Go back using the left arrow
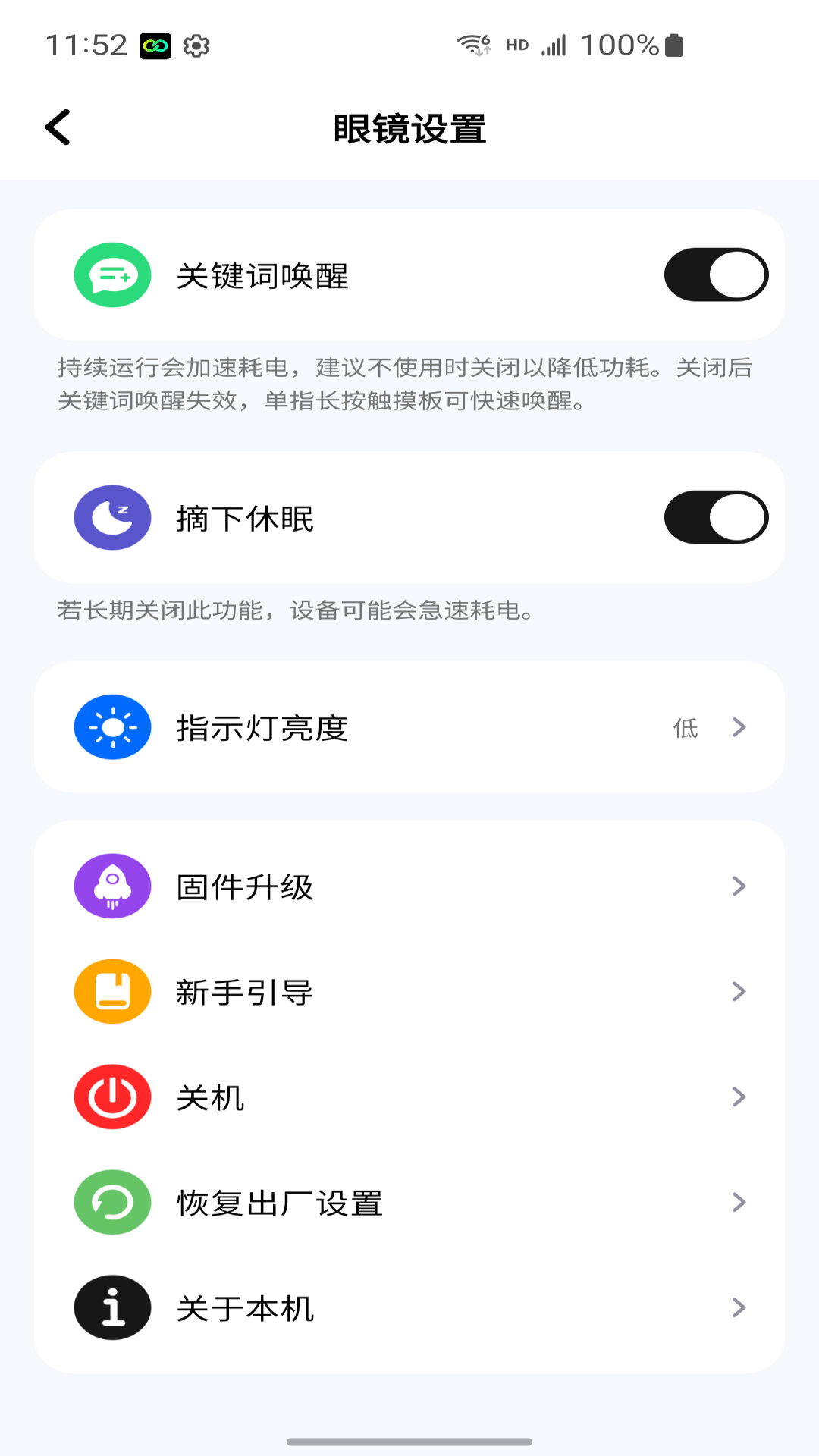Image resolution: width=819 pixels, height=1456 pixels. (58, 127)
